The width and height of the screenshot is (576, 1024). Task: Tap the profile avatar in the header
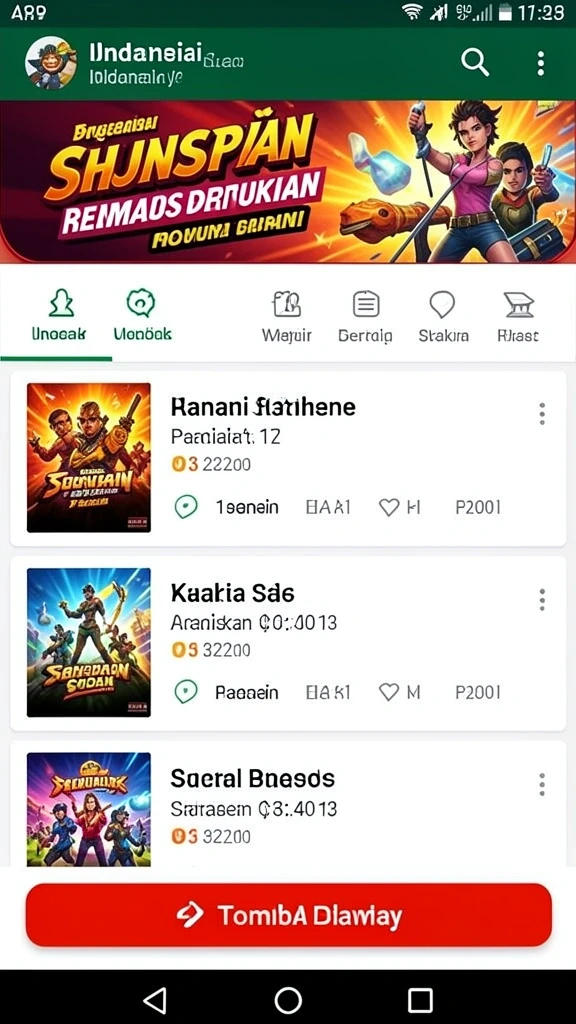[52, 63]
